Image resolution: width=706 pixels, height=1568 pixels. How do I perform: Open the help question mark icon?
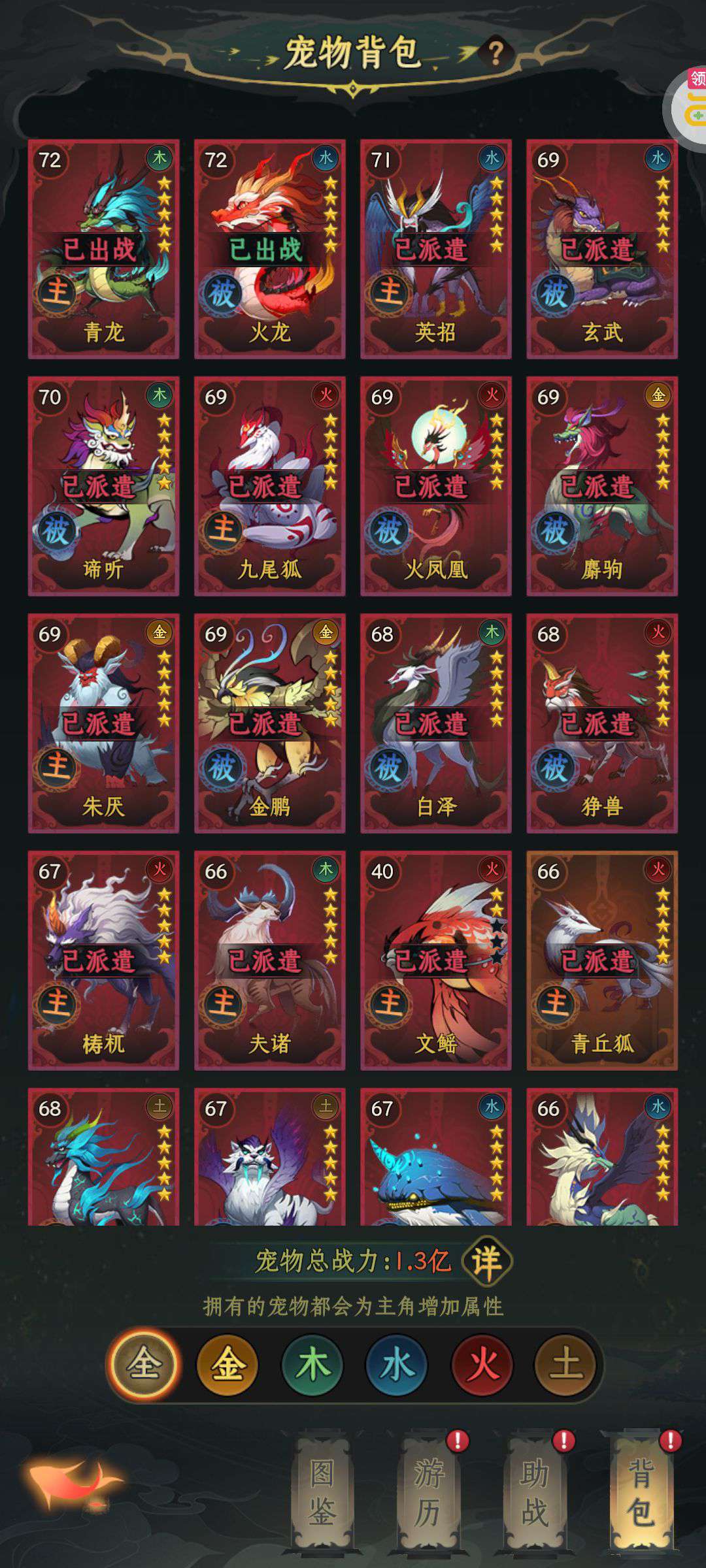[x=496, y=54]
